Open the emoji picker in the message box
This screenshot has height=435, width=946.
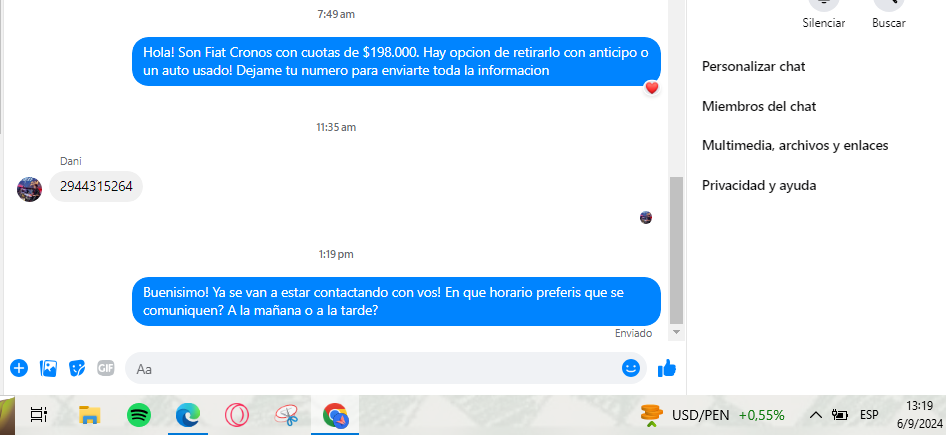[631, 368]
